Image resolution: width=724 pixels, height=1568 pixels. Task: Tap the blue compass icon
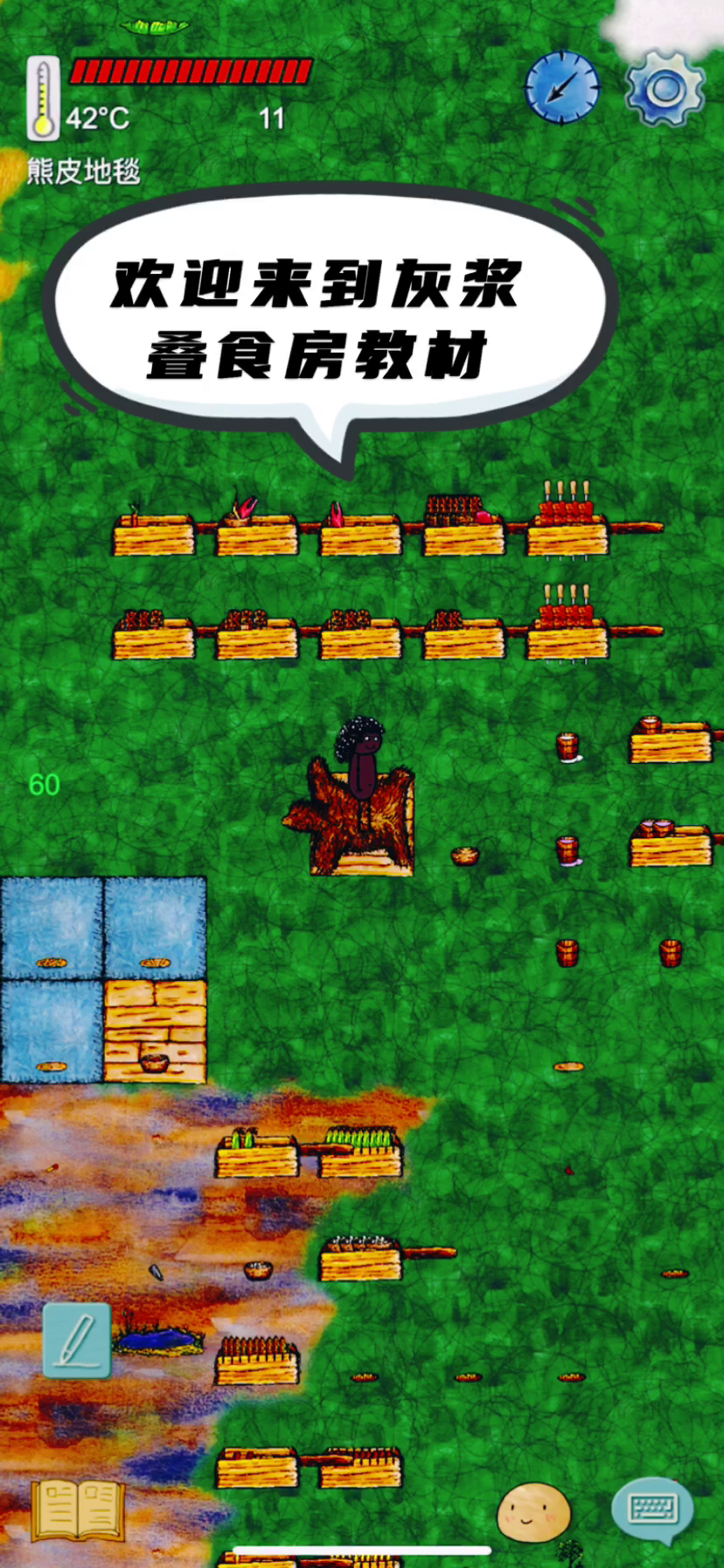click(562, 88)
